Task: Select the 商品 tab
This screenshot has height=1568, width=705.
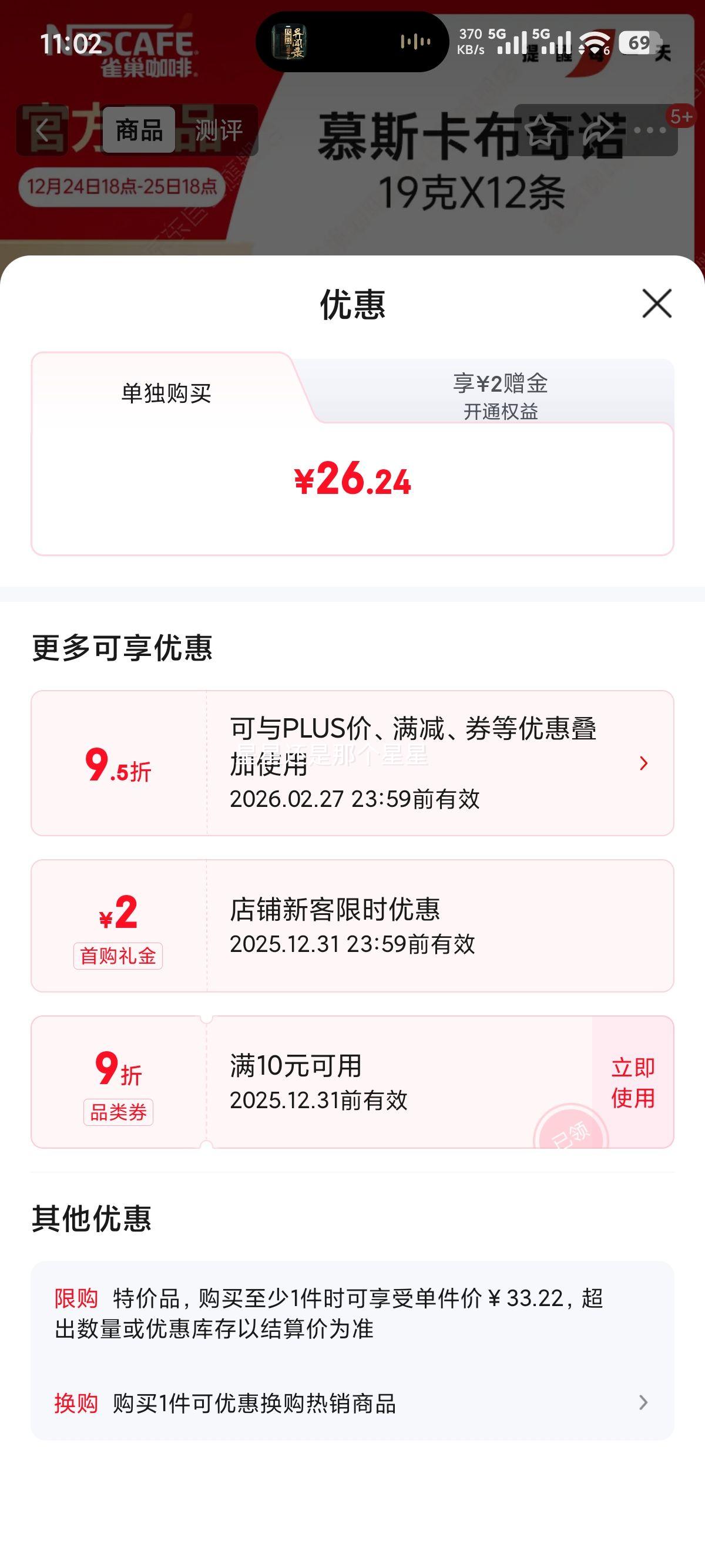Action: (139, 130)
